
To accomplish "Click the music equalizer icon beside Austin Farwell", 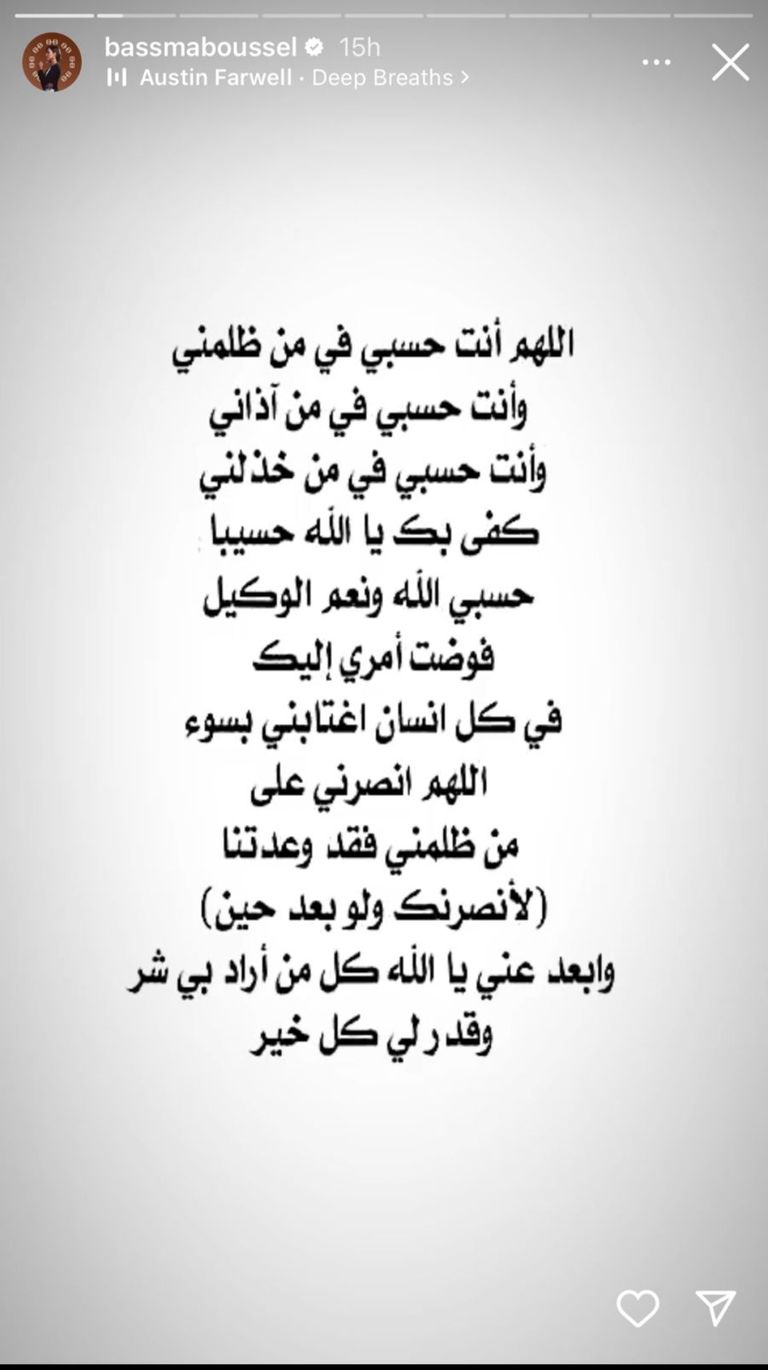I will pos(122,77).
